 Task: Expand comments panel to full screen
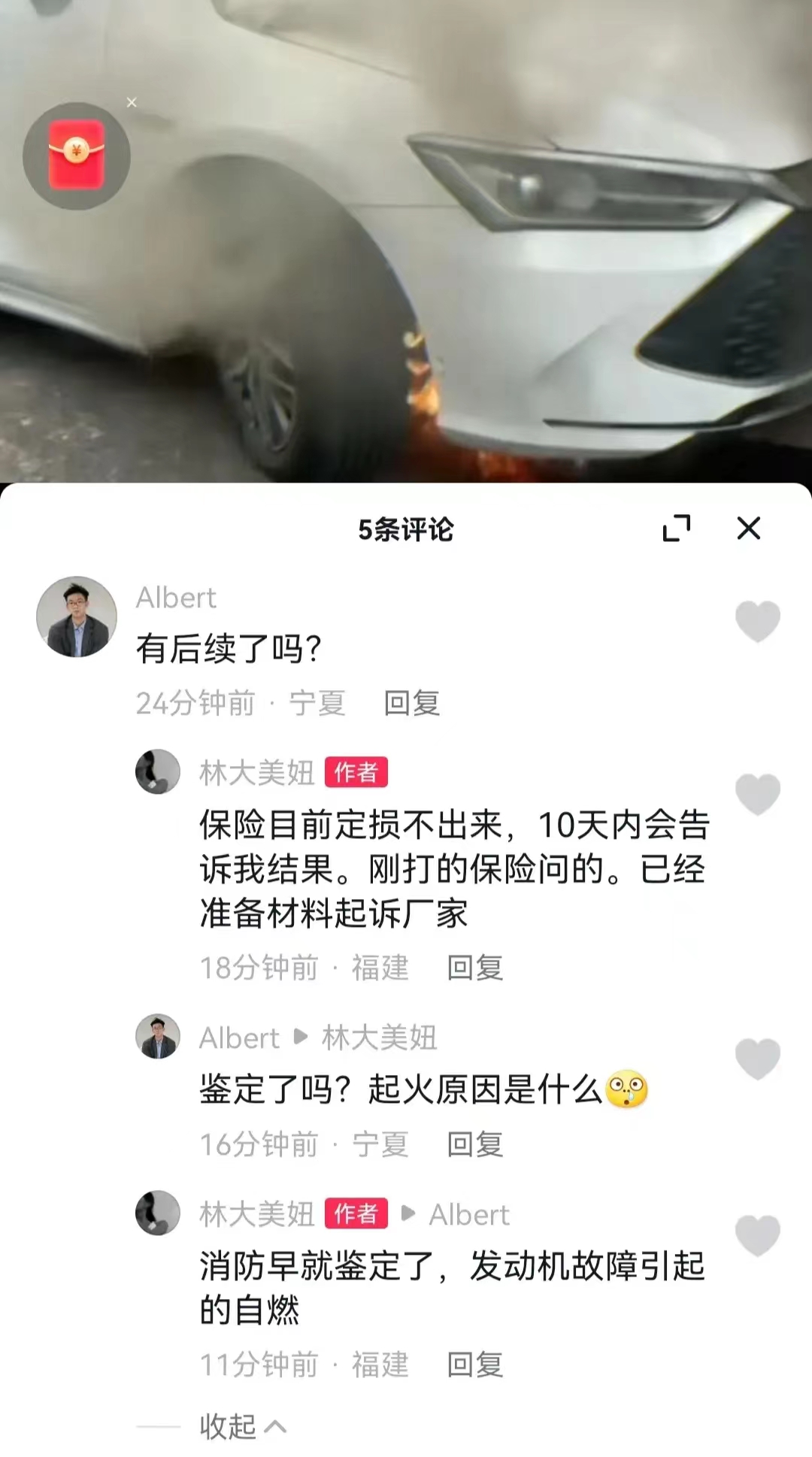[676, 529]
